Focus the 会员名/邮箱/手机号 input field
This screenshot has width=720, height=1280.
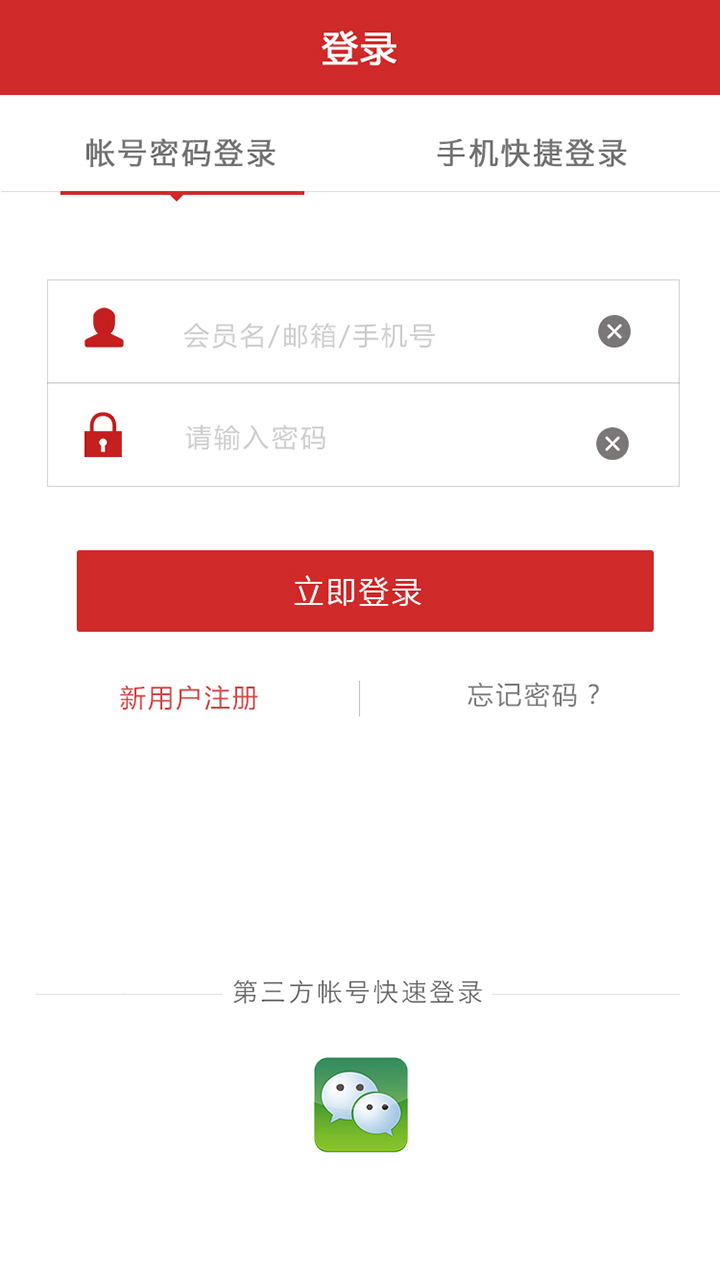point(380,335)
